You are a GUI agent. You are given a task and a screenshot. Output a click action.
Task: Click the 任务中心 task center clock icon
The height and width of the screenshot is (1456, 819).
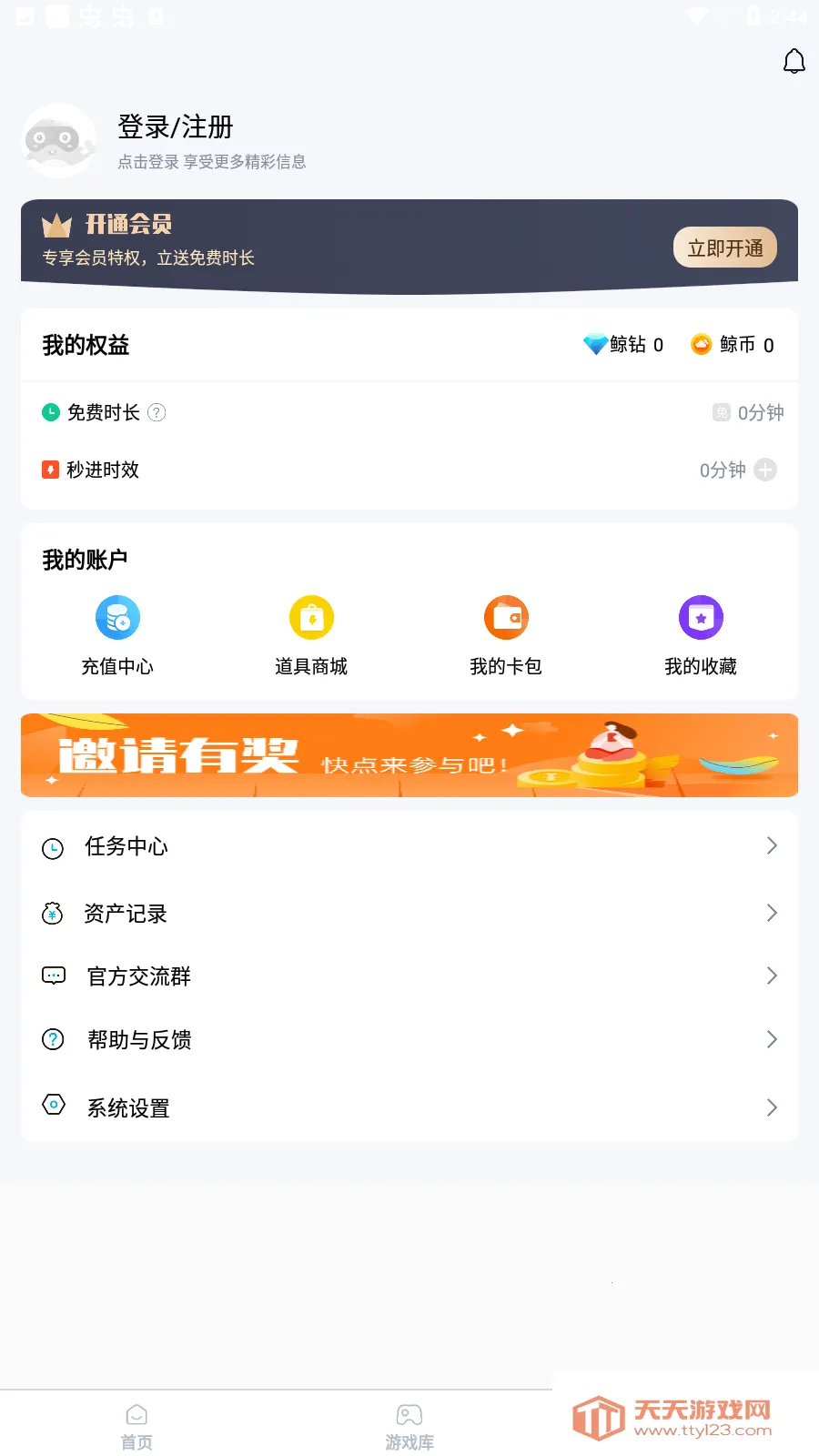[53, 847]
